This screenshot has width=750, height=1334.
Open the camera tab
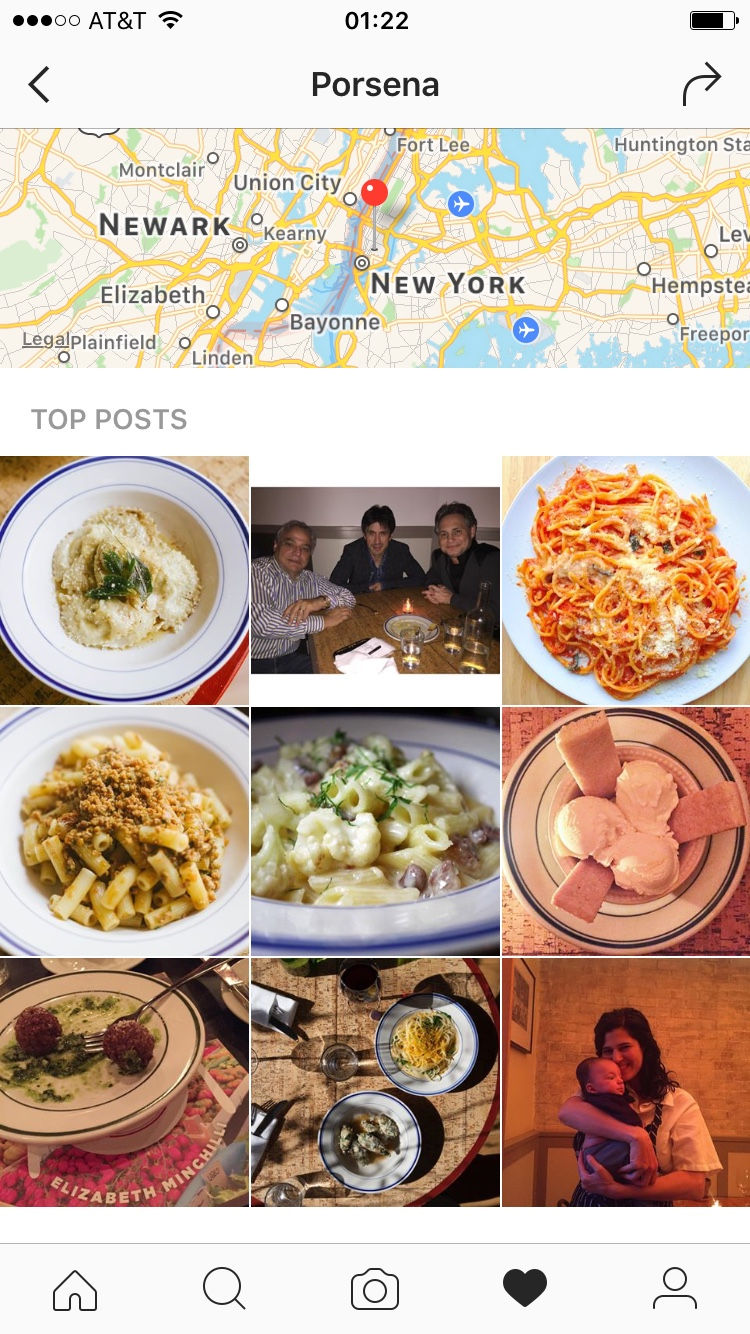pyautogui.click(x=375, y=1289)
